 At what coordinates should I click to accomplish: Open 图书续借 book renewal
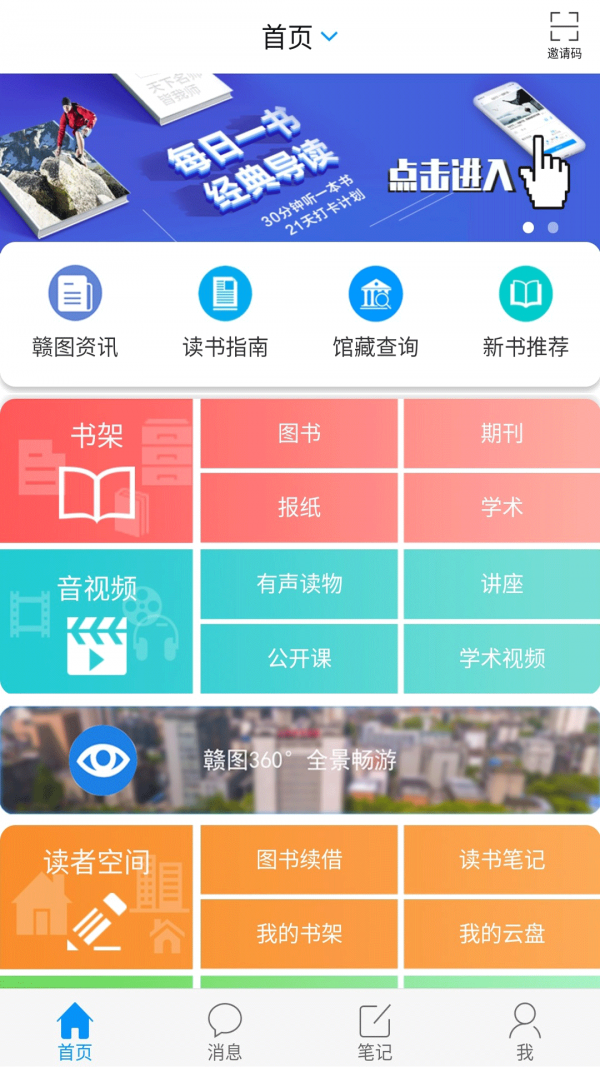(299, 859)
